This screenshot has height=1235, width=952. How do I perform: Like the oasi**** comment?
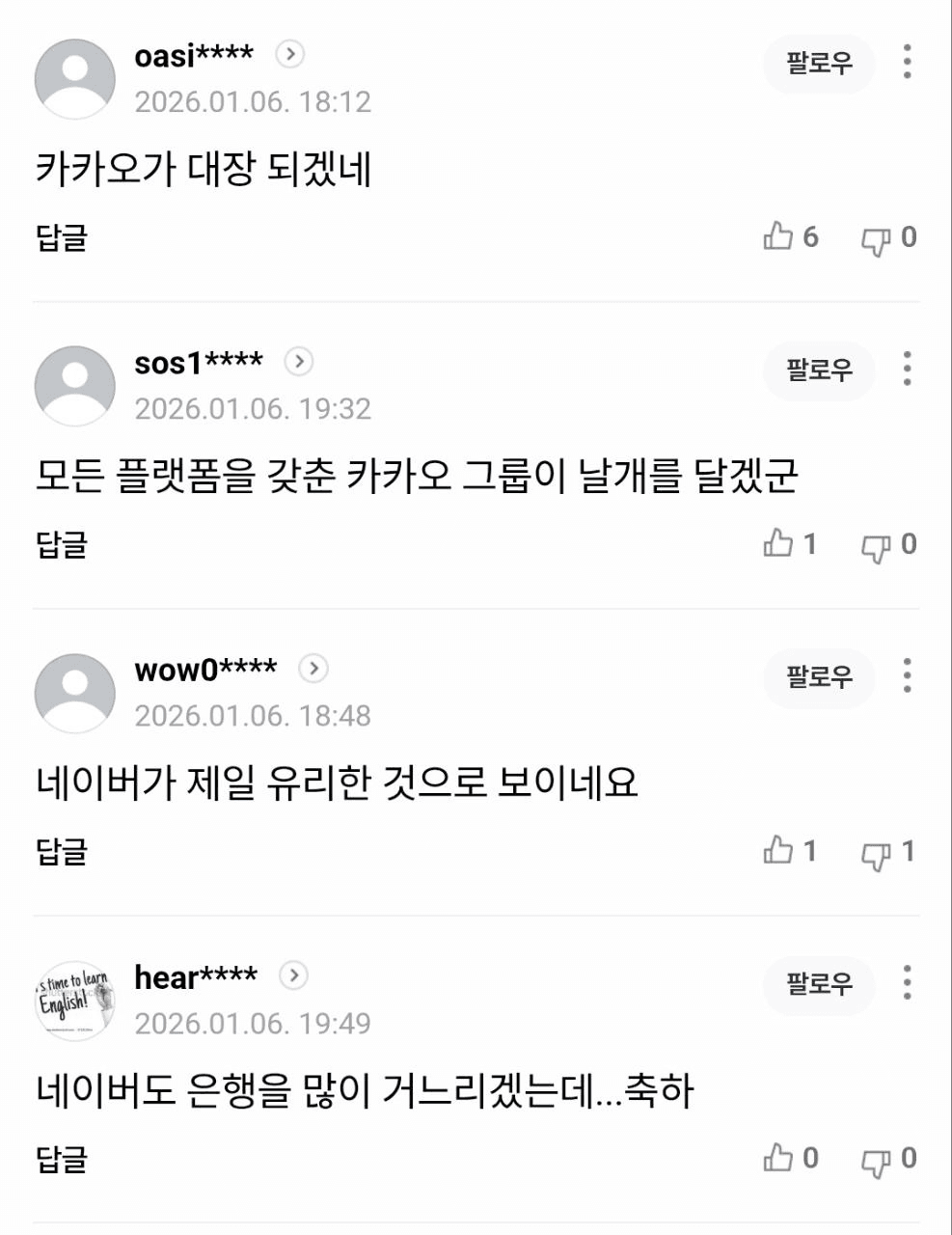coord(779,236)
